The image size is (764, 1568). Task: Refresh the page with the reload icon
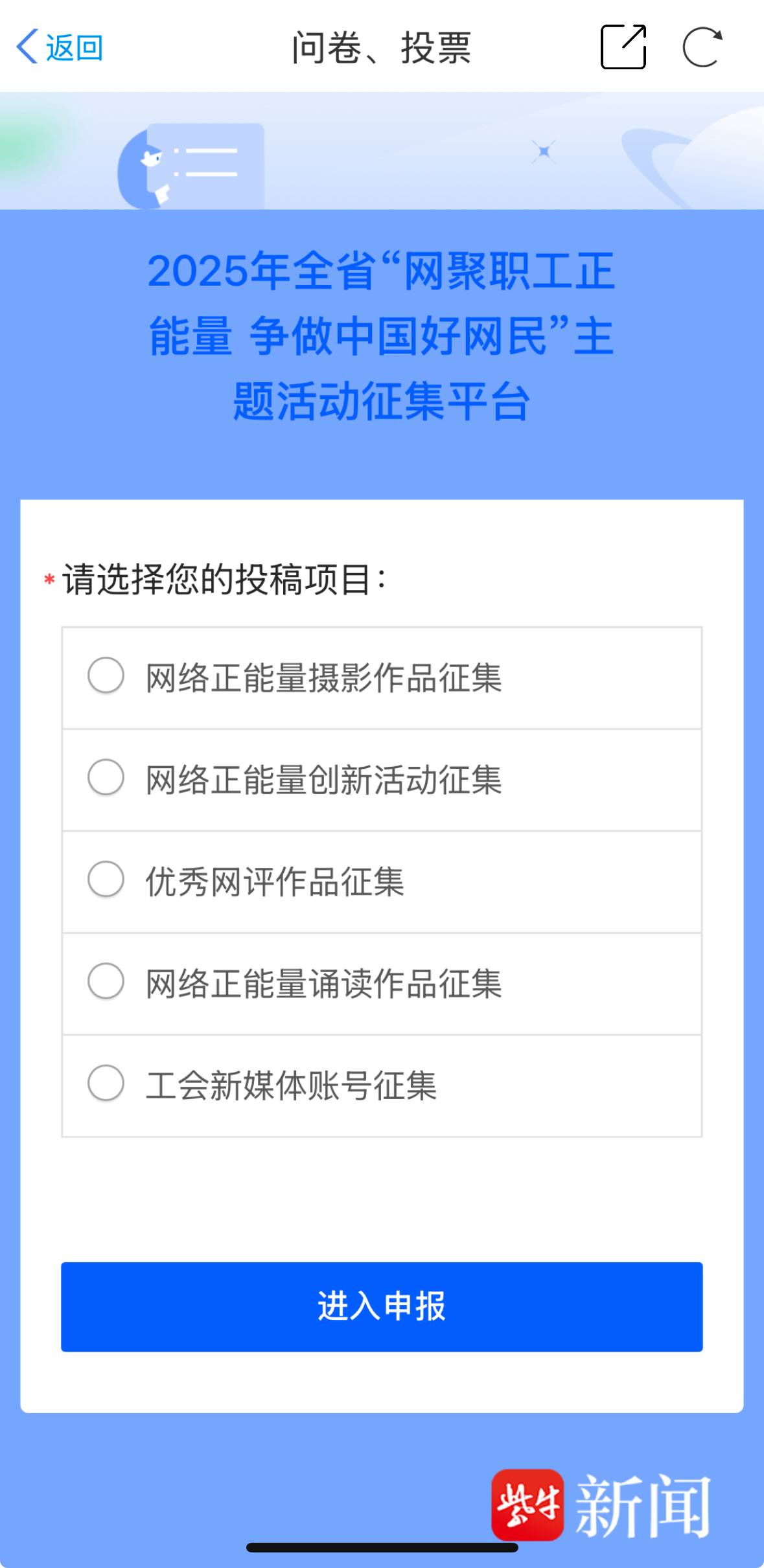(702, 47)
